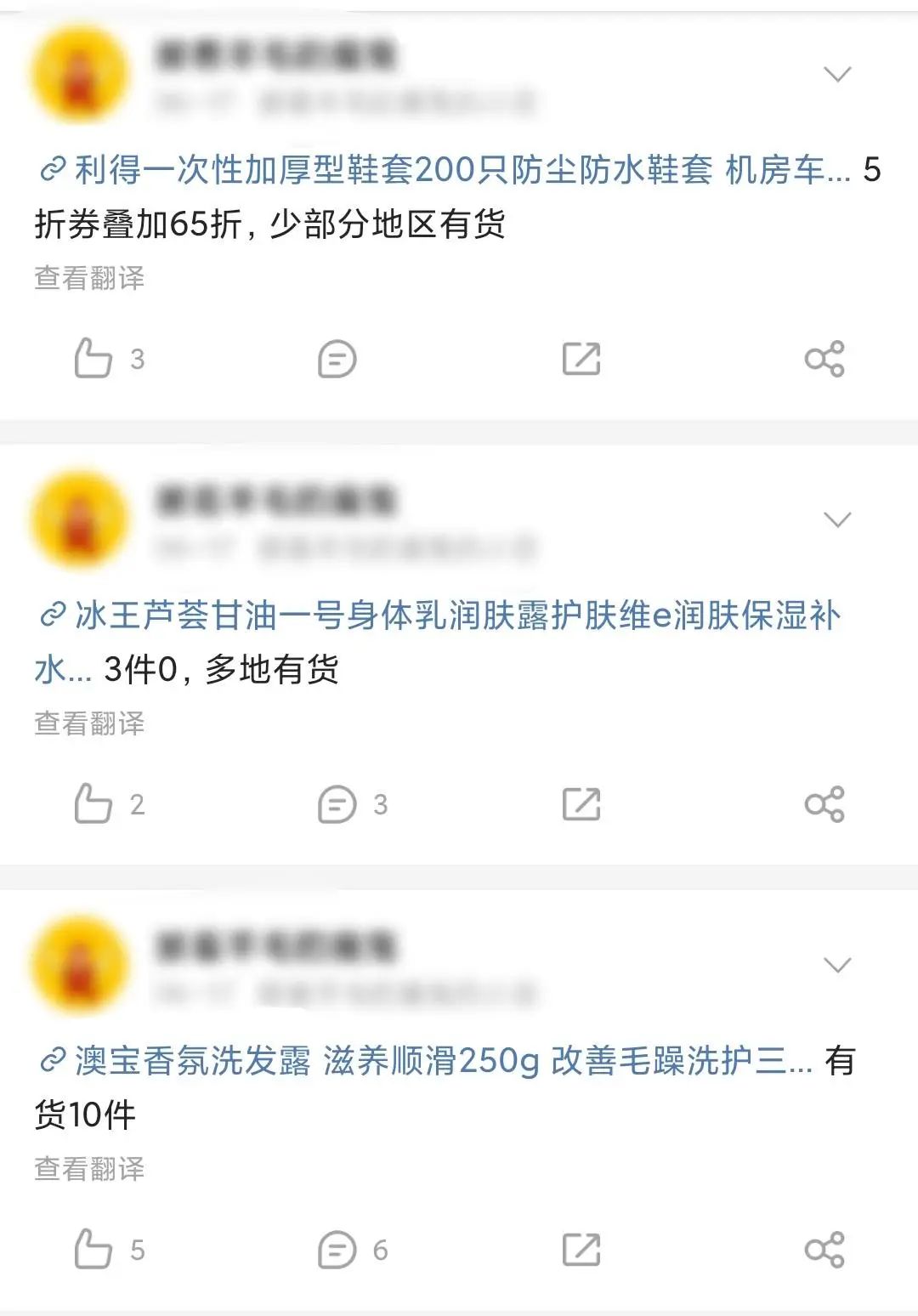Screen dimensions: 918x1316
Task: Share the 澳宝香氛洗发露 post
Action: [824, 1250]
